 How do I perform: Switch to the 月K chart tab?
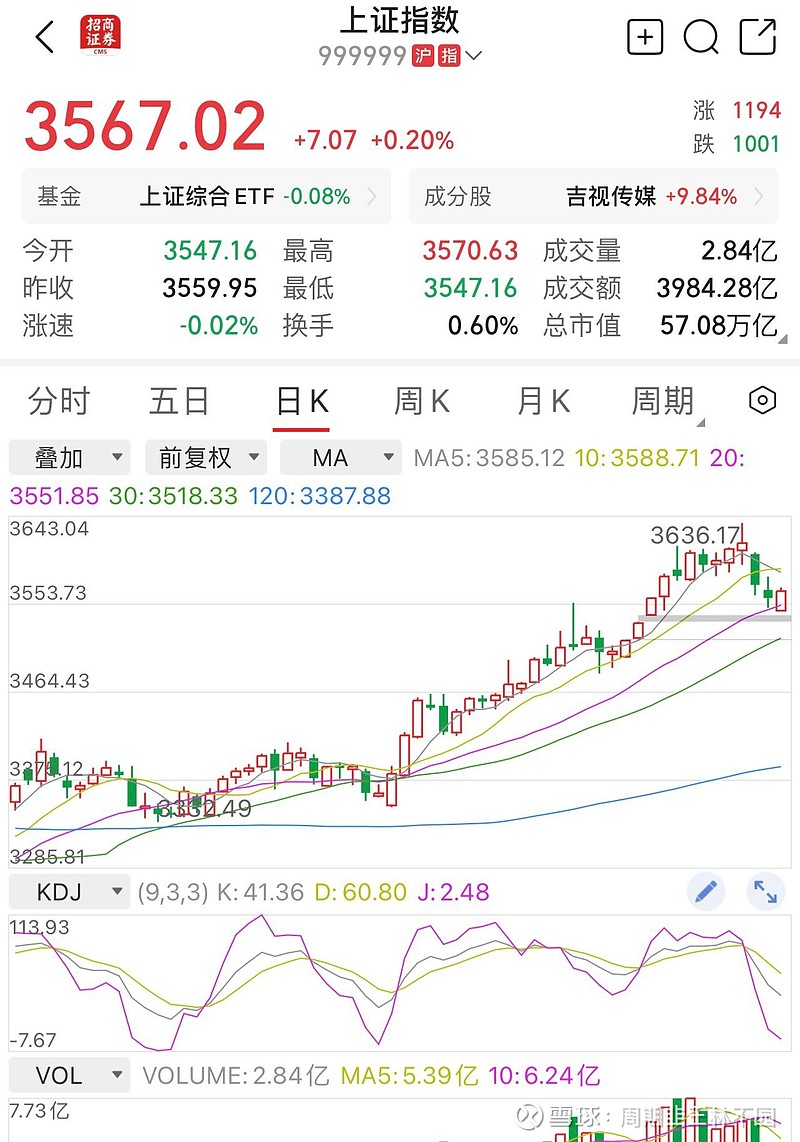click(543, 402)
